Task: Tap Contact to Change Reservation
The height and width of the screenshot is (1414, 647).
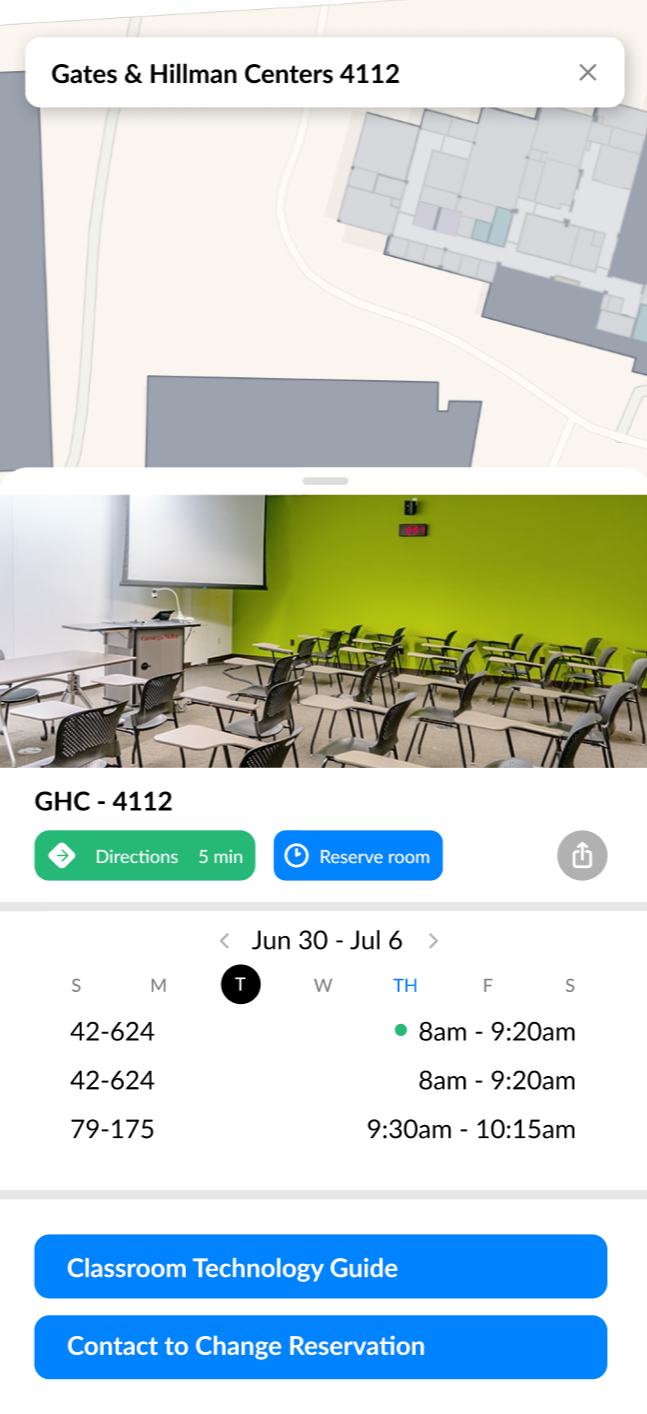Action: click(321, 1346)
